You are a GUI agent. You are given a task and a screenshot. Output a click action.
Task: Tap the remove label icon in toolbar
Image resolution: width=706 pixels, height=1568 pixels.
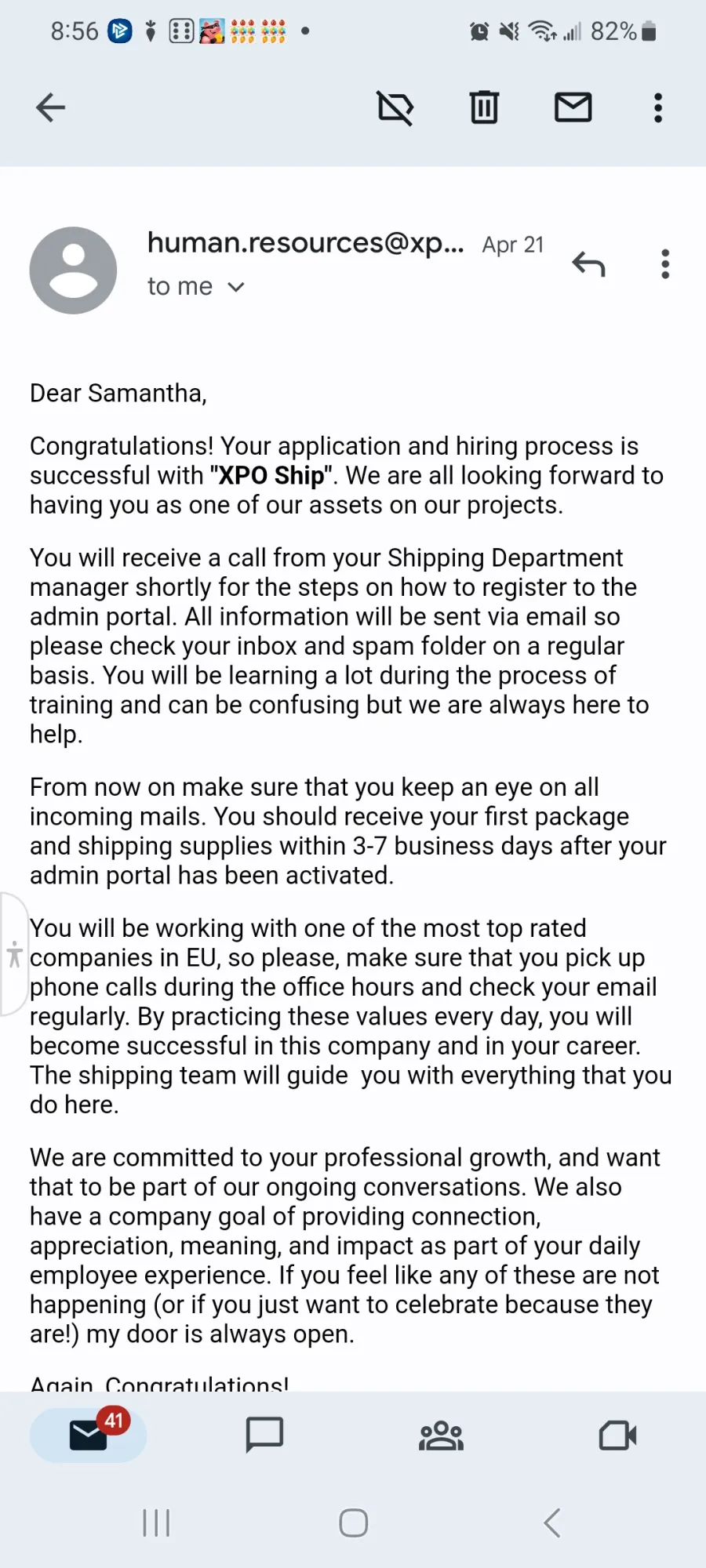coord(395,107)
